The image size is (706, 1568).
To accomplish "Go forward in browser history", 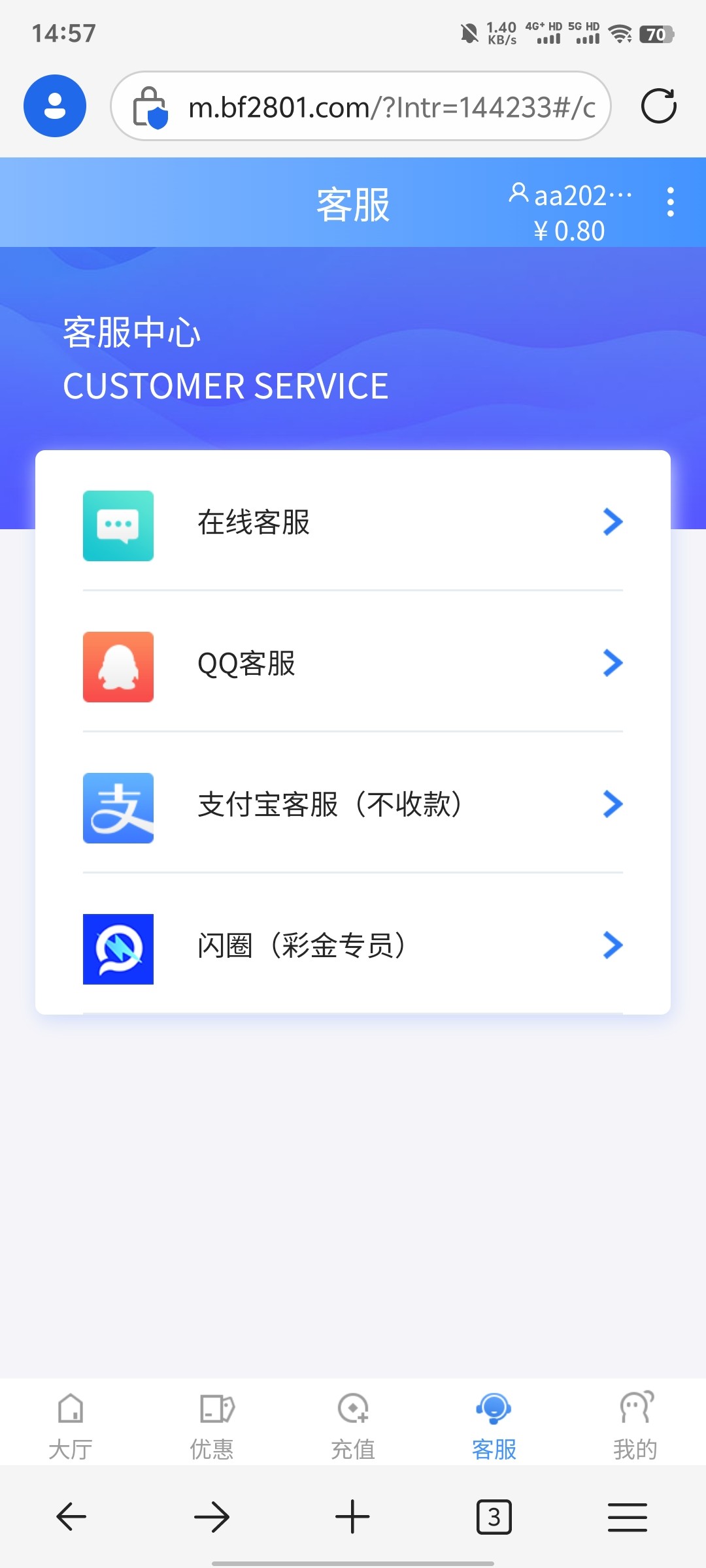I will coord(212,1516).
